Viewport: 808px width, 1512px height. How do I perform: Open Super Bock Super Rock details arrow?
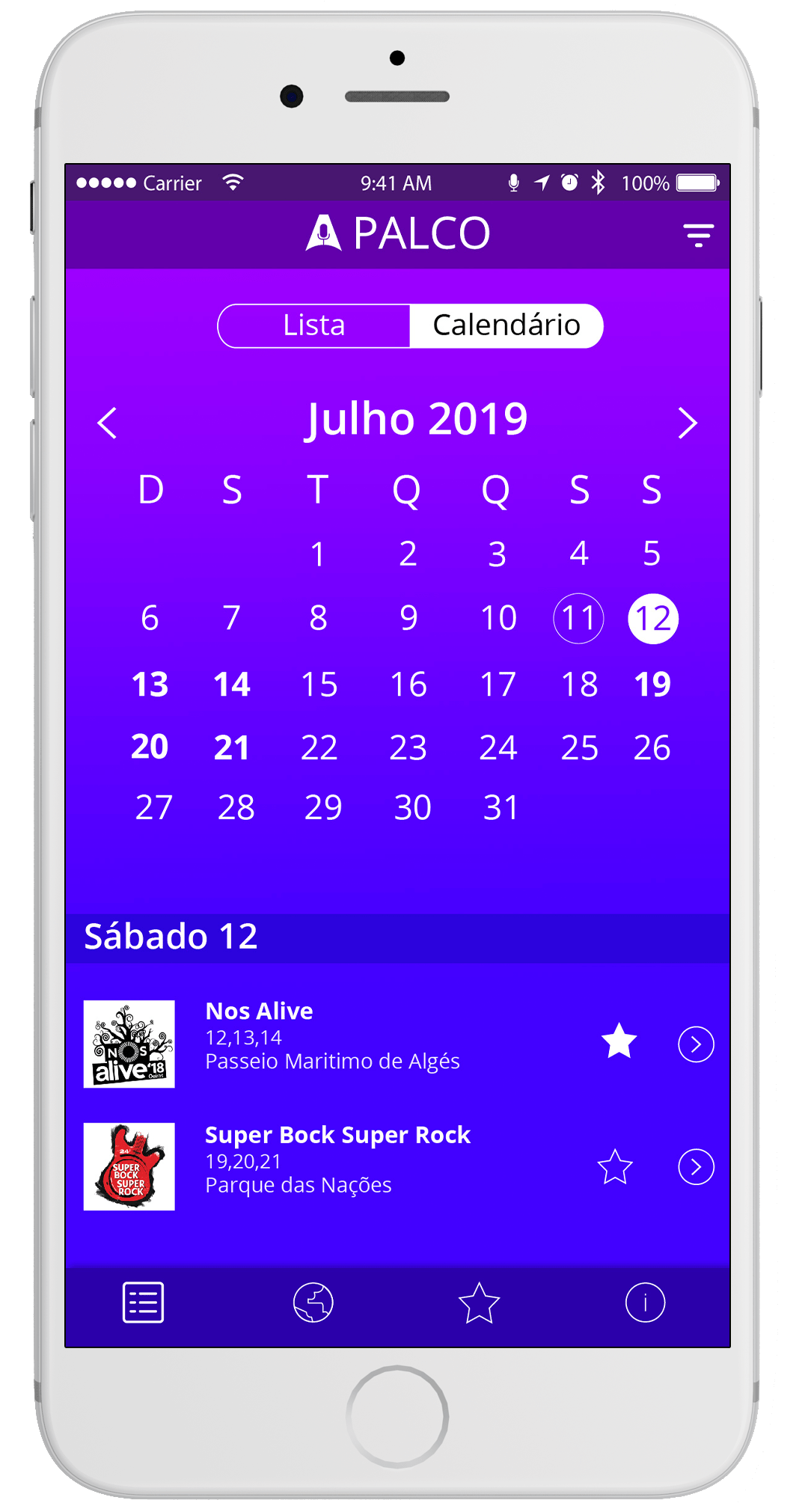696,1167
